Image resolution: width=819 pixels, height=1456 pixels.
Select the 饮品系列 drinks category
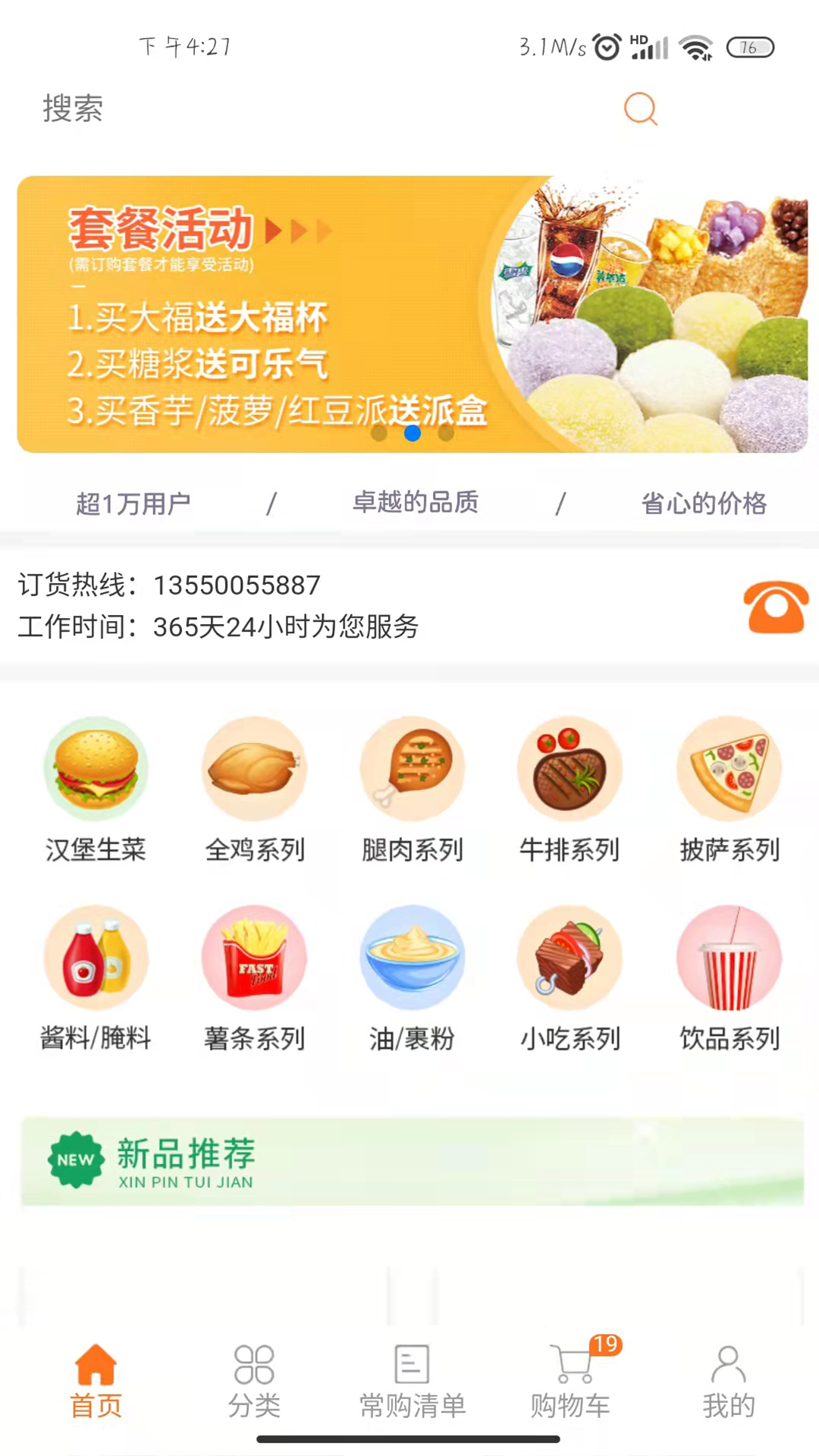pyautogui.click(x=728, y=958)
